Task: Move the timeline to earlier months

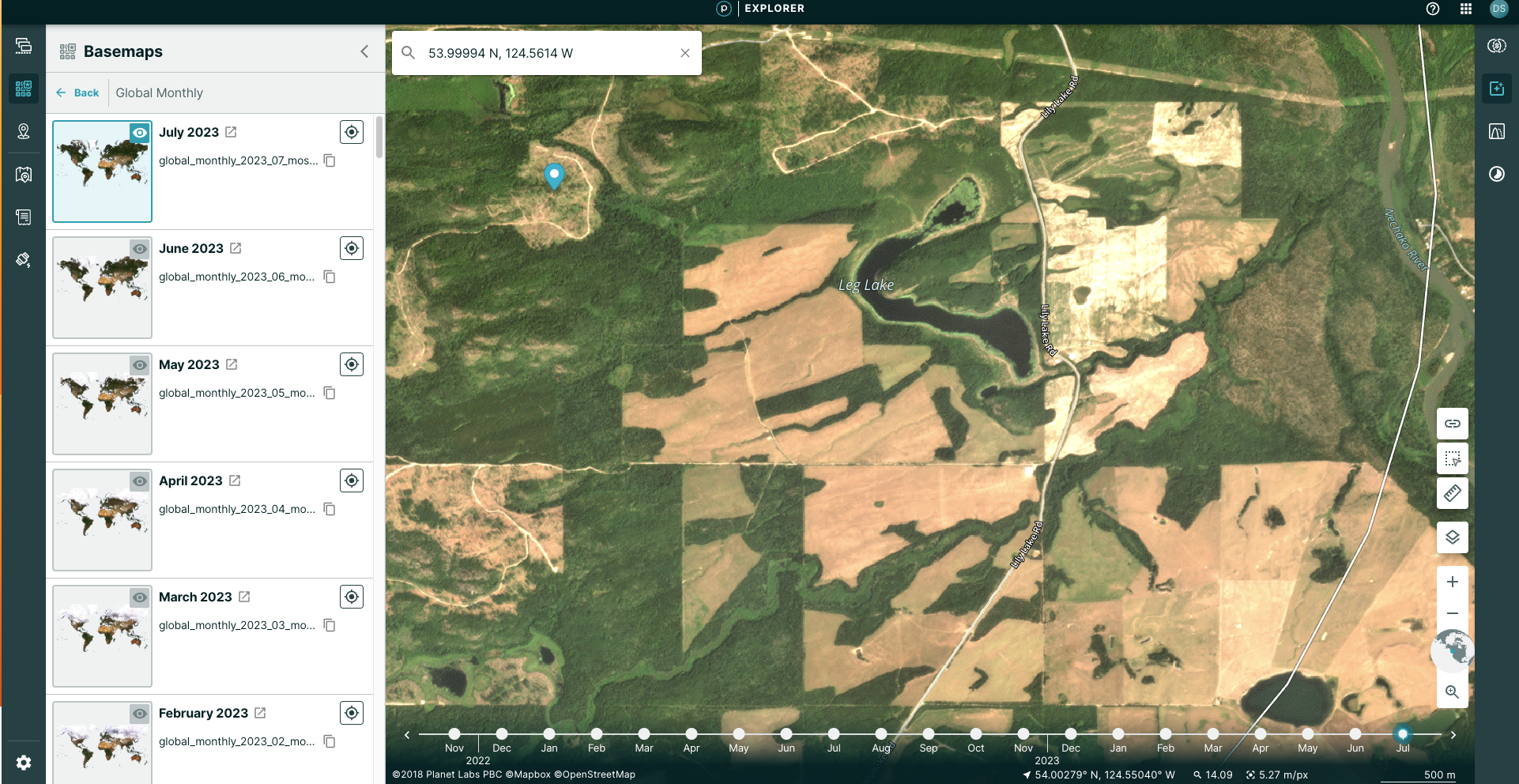Action: tap(407, 735)
